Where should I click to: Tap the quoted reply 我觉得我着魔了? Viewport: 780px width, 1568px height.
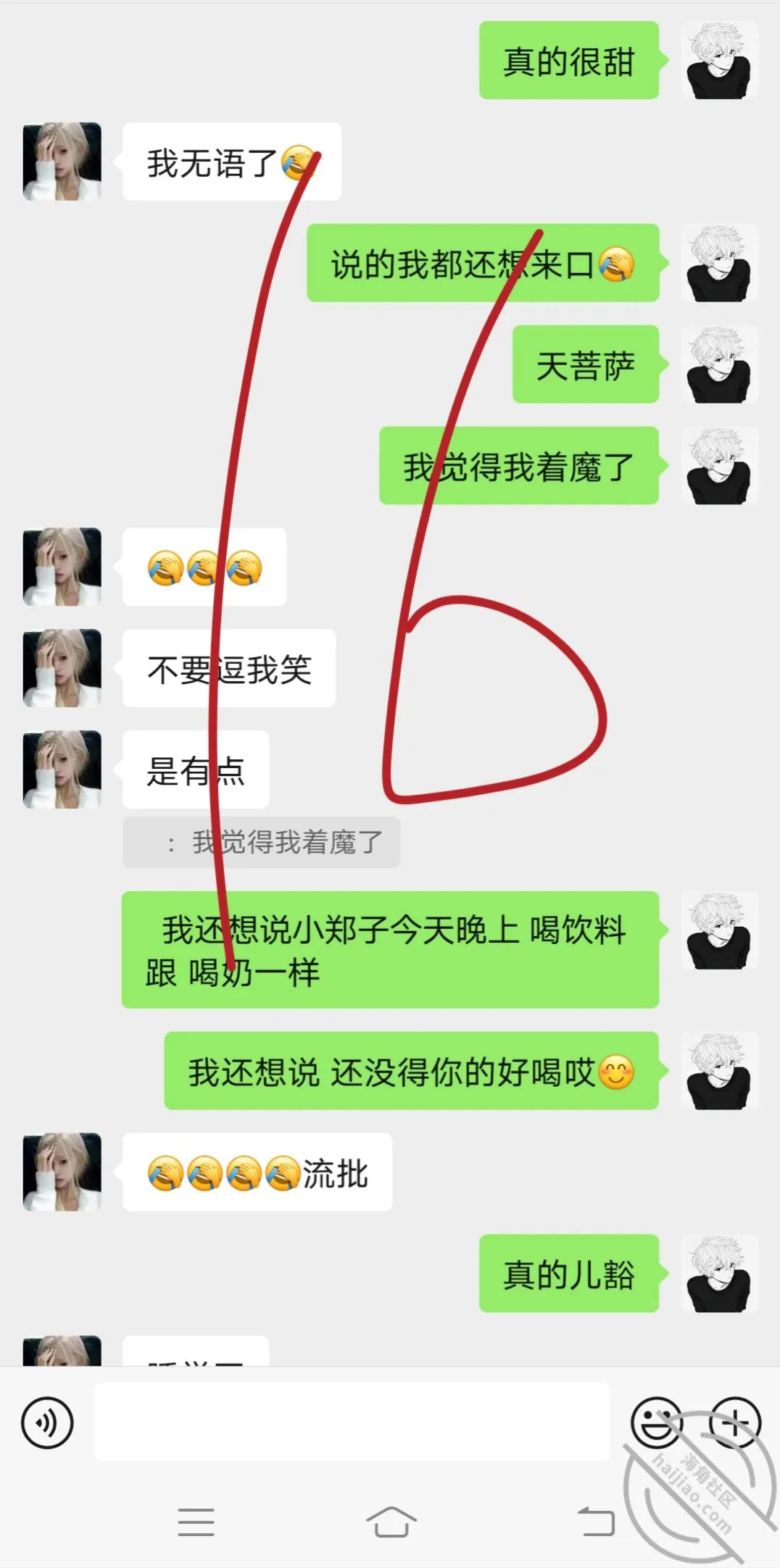pyautogui.click(x=262, y=842)
